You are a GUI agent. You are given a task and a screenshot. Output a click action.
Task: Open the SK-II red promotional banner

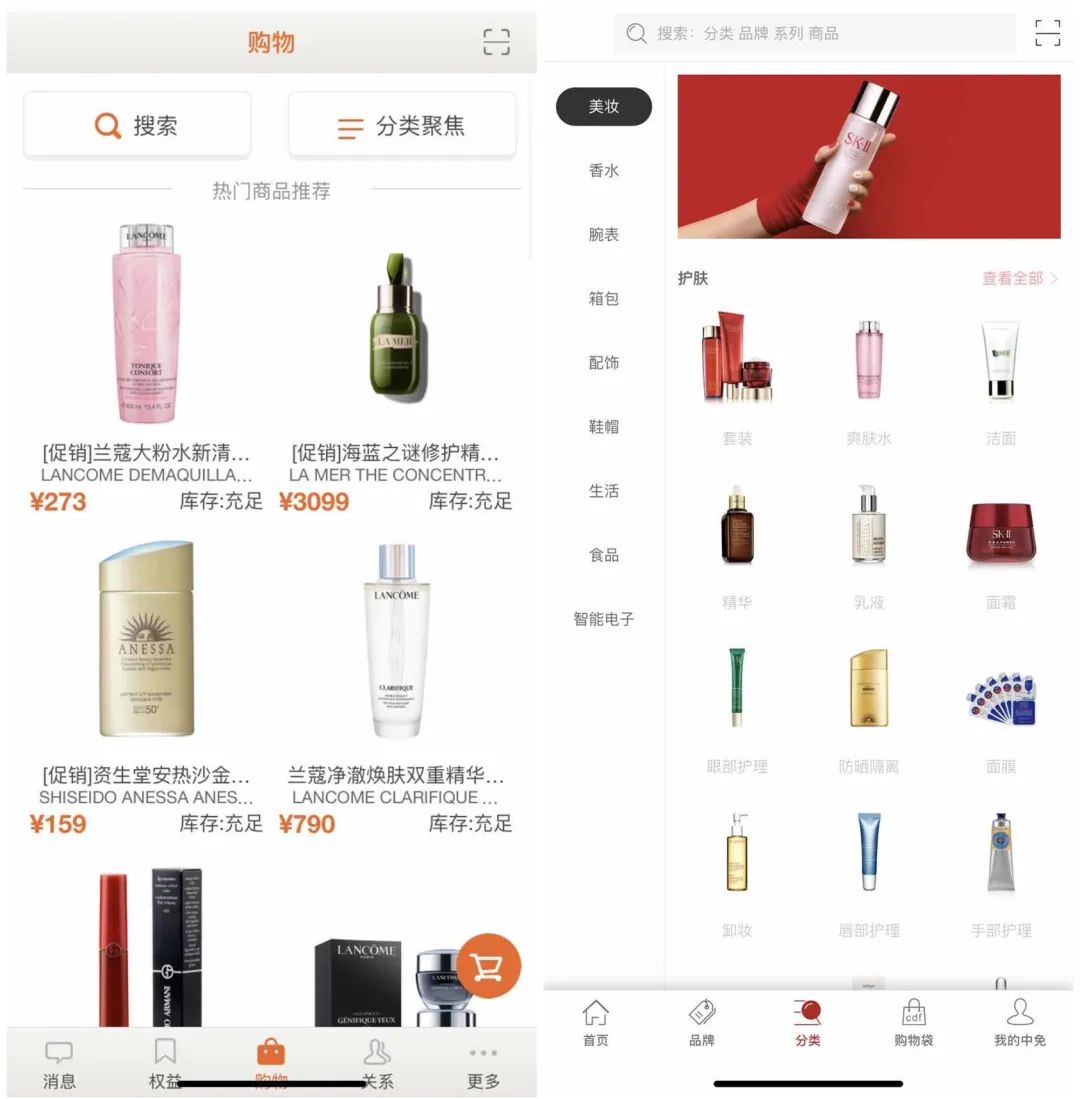coord(868,156)
